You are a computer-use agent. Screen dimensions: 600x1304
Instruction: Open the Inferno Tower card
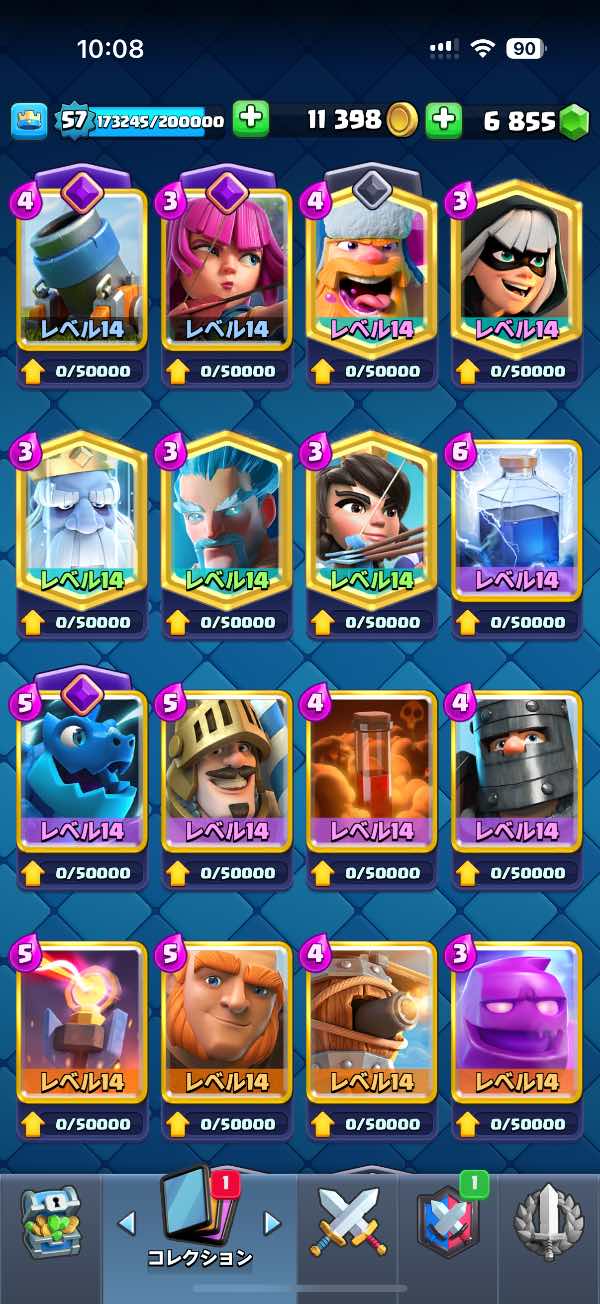[x=82, y=1022]
